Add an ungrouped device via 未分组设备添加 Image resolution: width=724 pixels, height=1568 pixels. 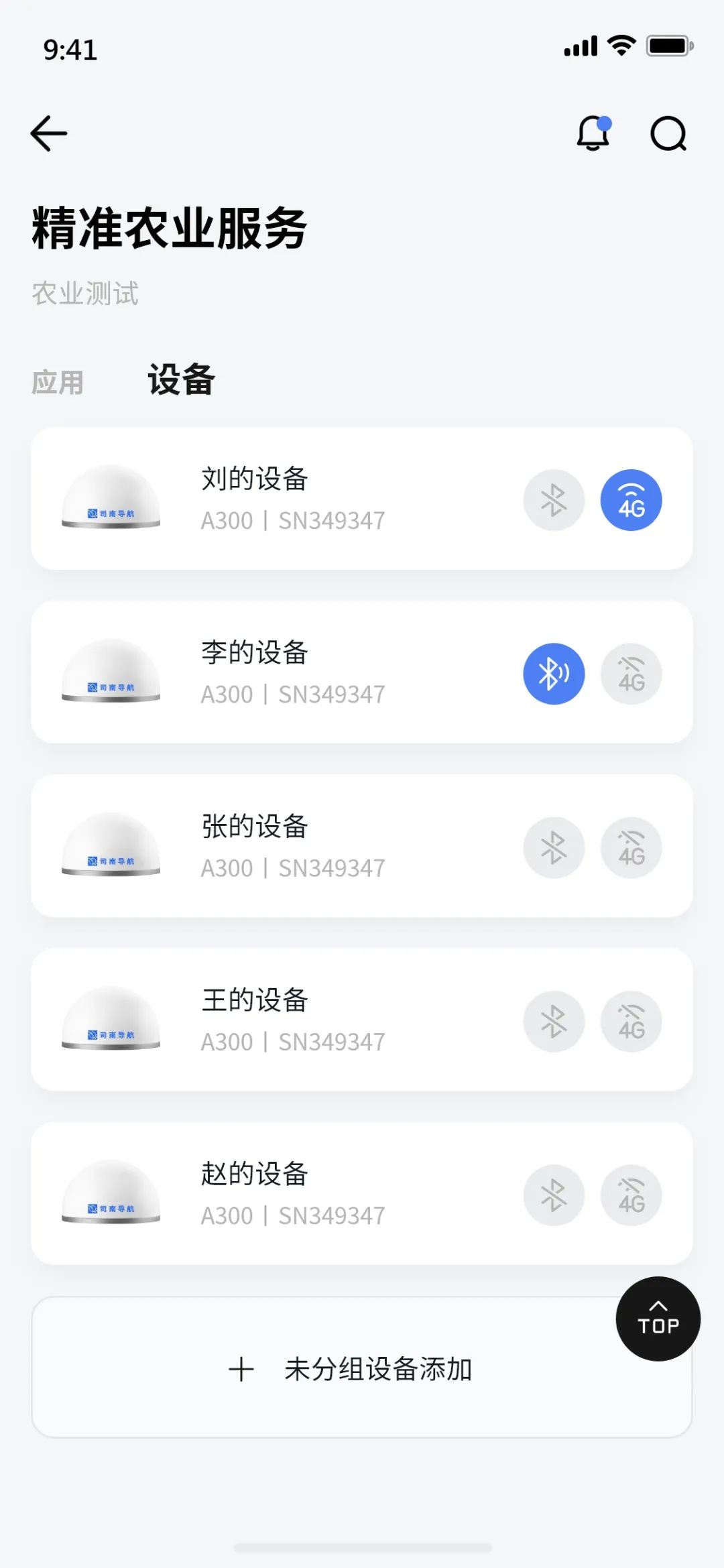coord(351,1369)
